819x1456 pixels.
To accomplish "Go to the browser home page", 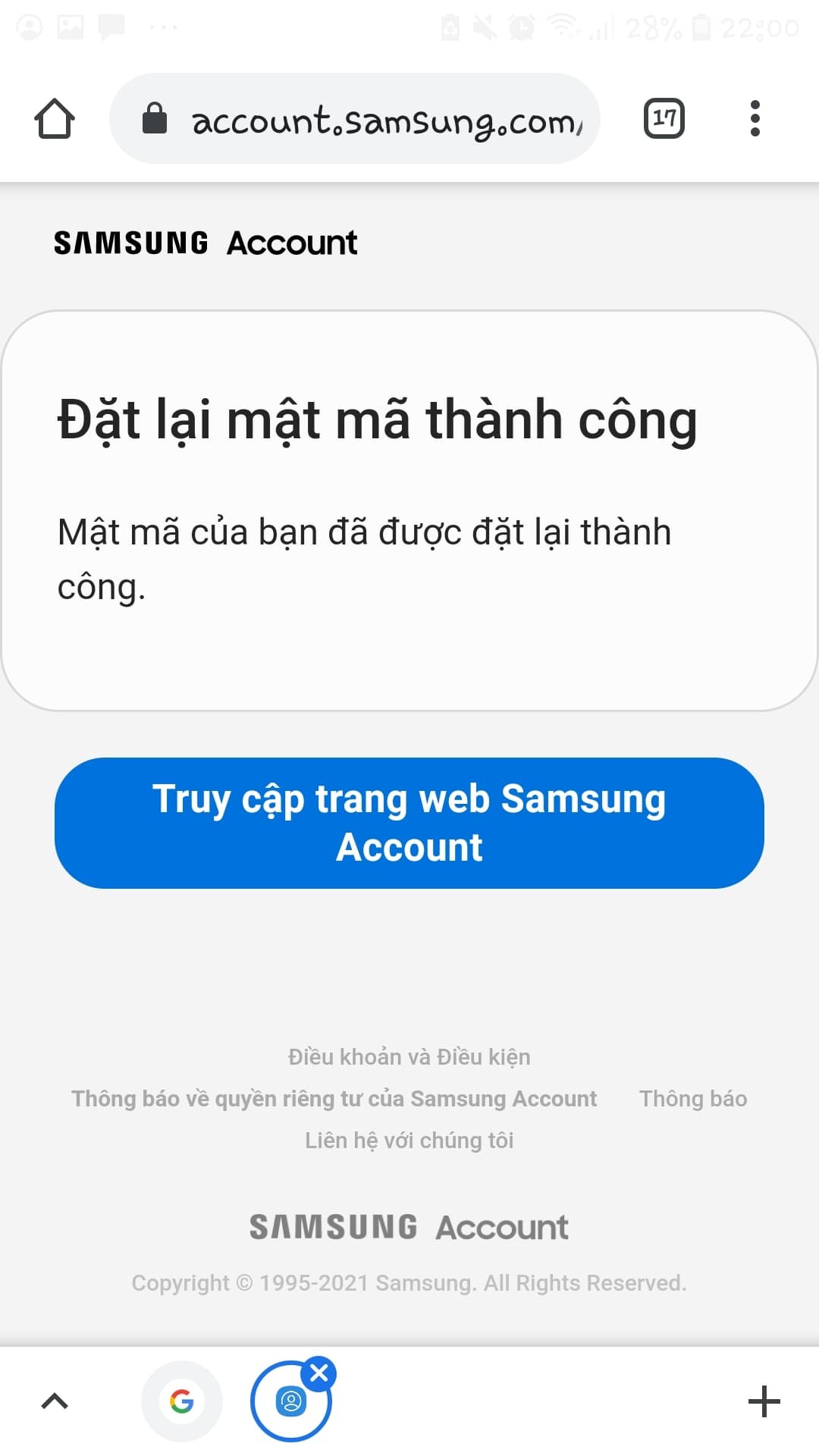I will click(55, 118).
